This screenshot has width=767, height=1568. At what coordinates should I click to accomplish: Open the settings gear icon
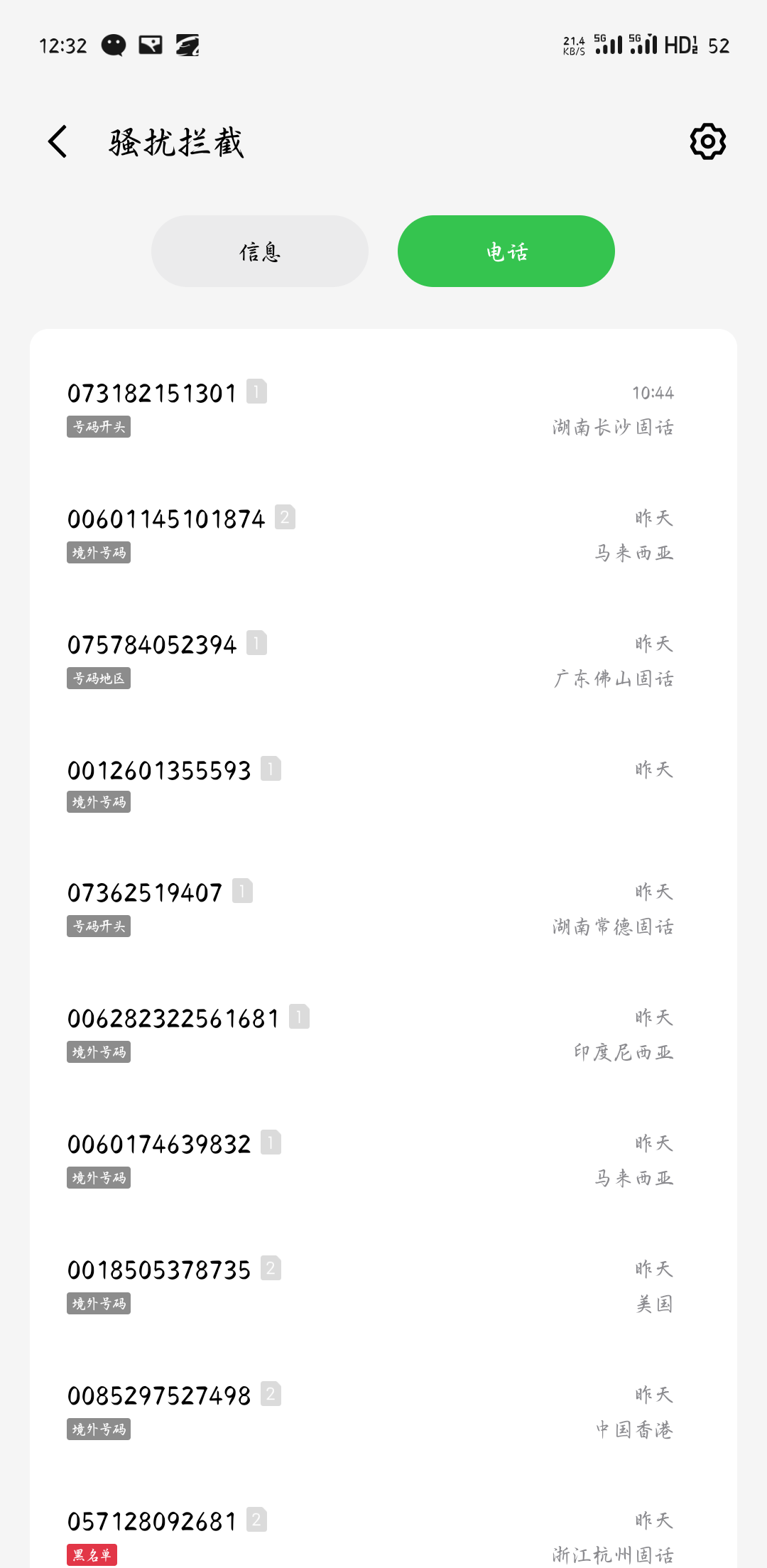(x=707, y=141)
